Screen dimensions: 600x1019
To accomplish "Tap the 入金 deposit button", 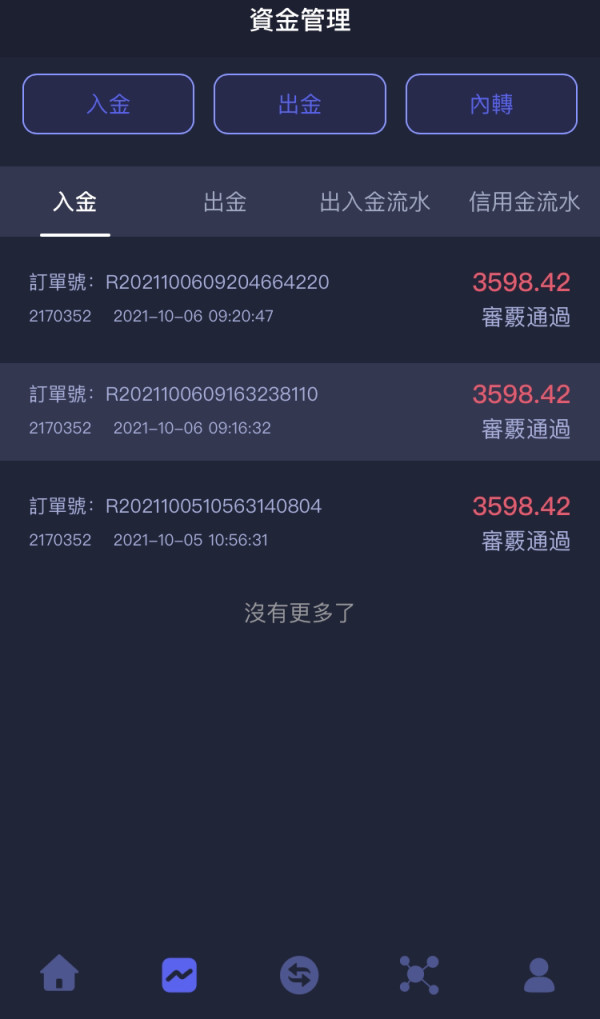I will pos(109,104).
